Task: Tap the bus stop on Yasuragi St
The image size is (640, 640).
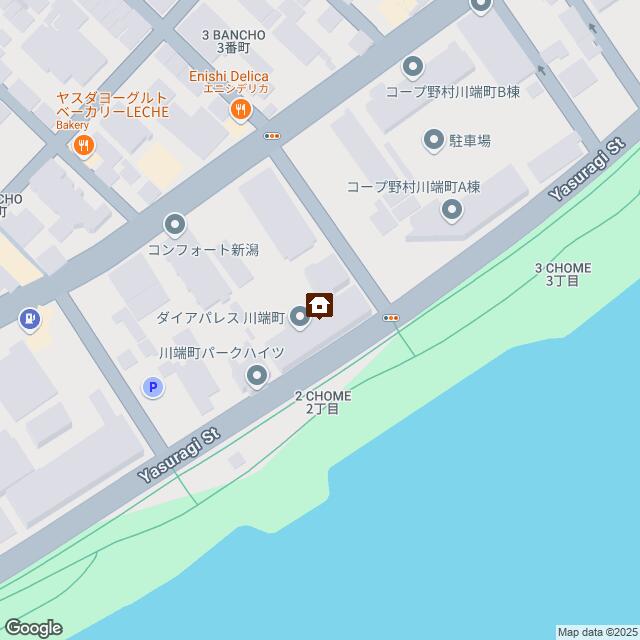Action: pyautogui.click(x=391, y=318)
